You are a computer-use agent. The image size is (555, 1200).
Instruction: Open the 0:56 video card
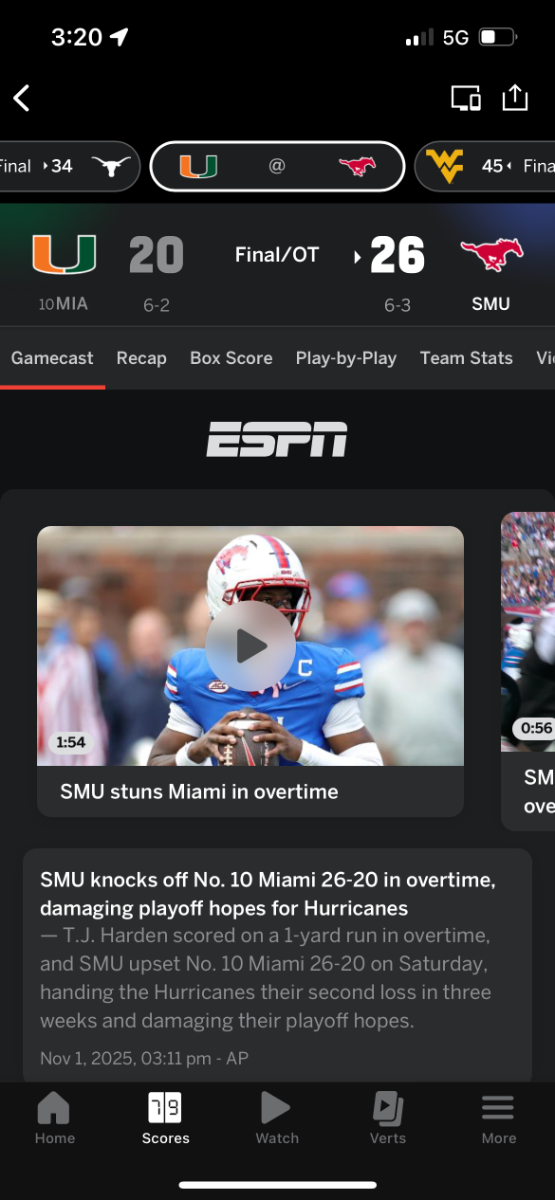(x=528, y=670)
